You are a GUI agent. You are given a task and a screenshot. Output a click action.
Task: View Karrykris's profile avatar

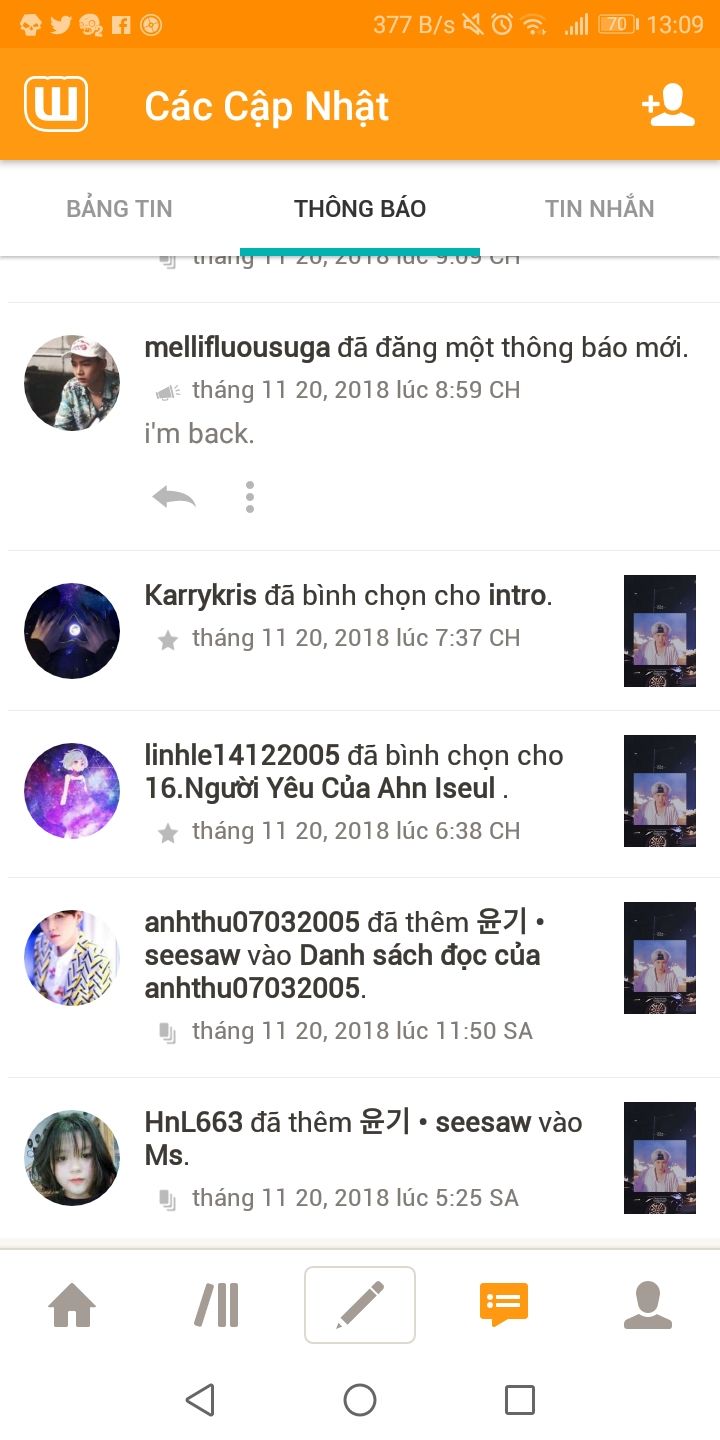coord(72,631)
